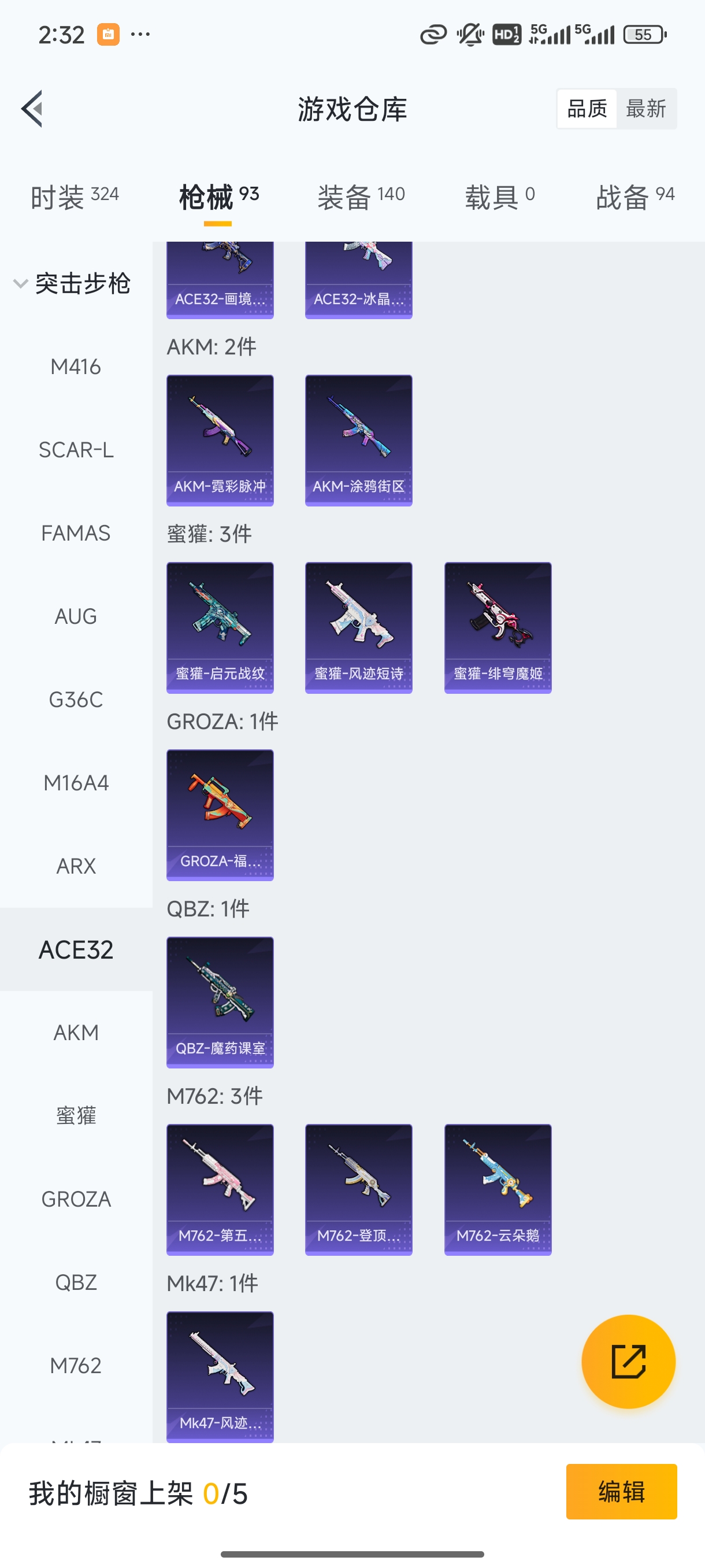Open the QBZ-魔药课室 skin
The width and height of the screenshot is (705, 1568).
click(x=220, y=1002)
